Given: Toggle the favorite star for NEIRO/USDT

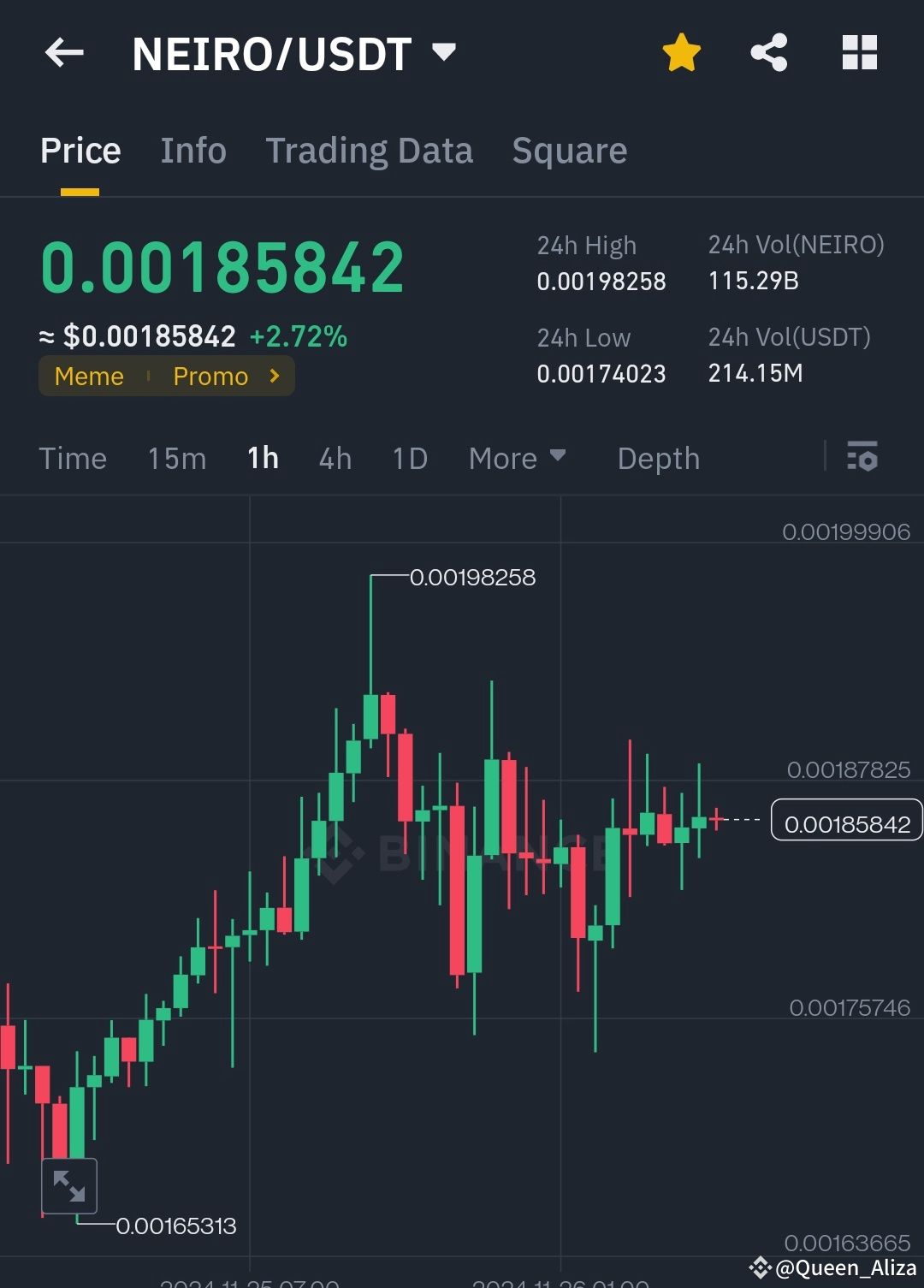Looking at the screenshot, I should point(681,52).
